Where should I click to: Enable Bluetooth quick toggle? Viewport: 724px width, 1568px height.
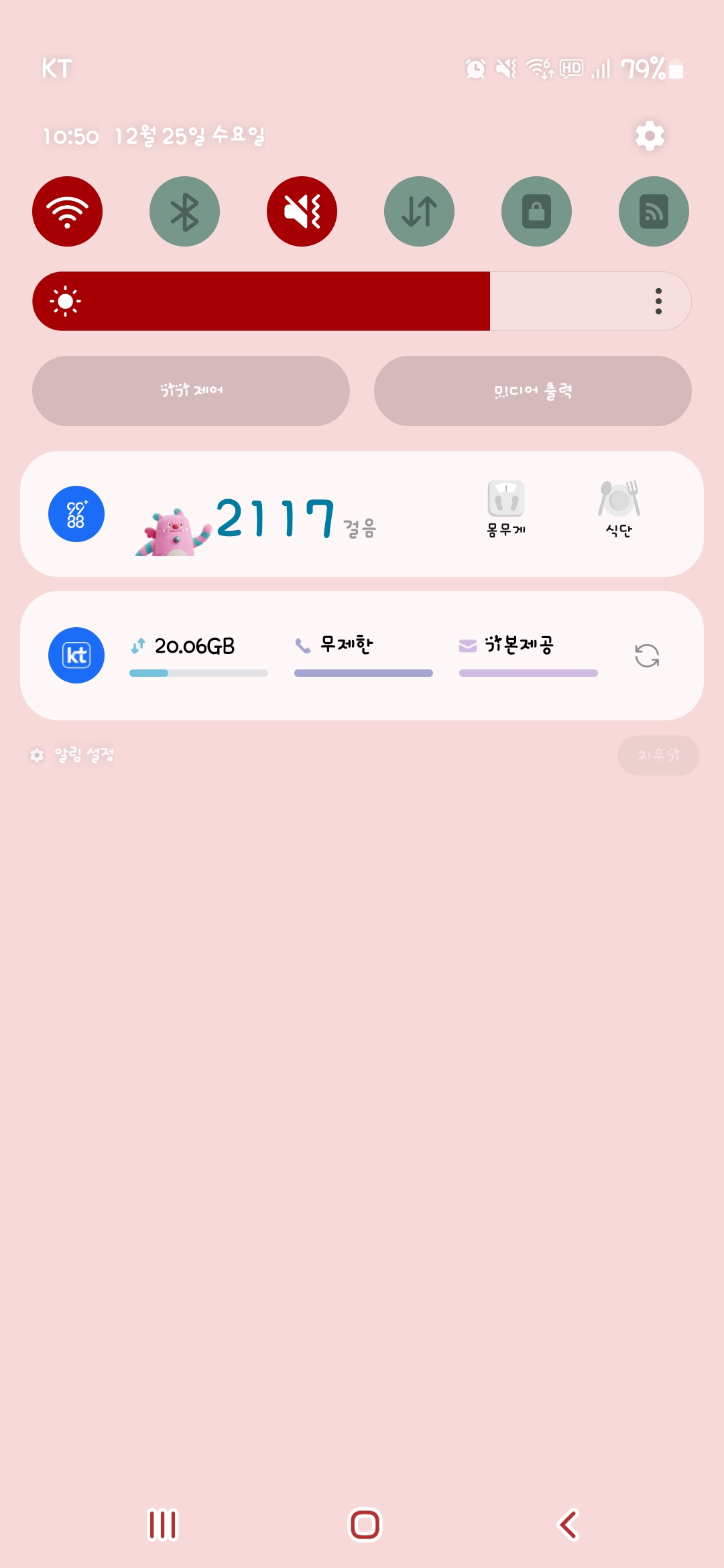tap(184, 212)
